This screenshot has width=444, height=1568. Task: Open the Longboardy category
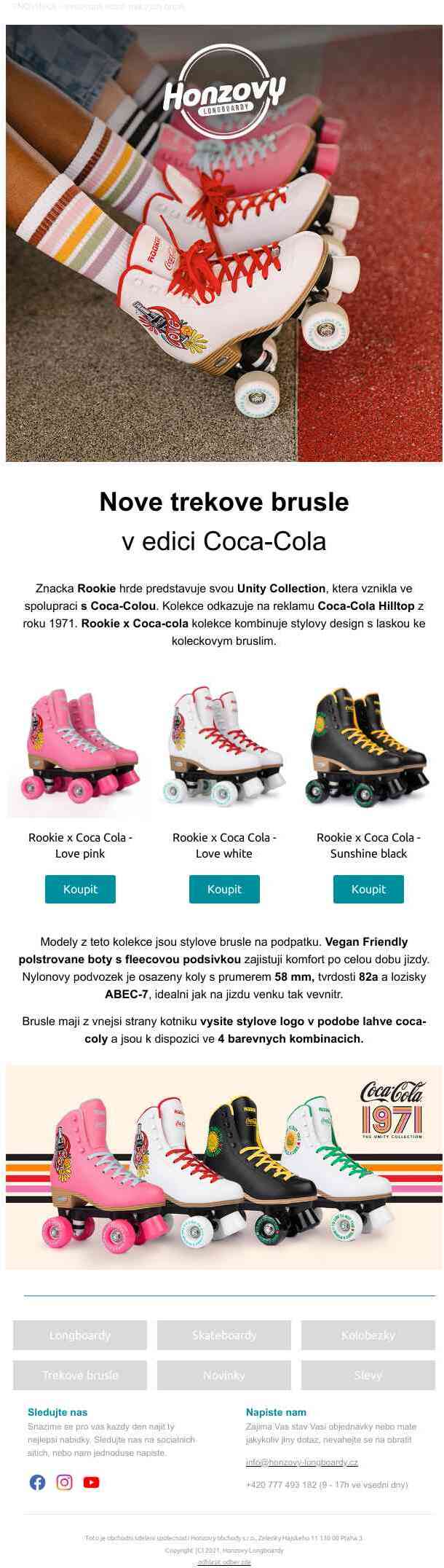[80, 1335]
